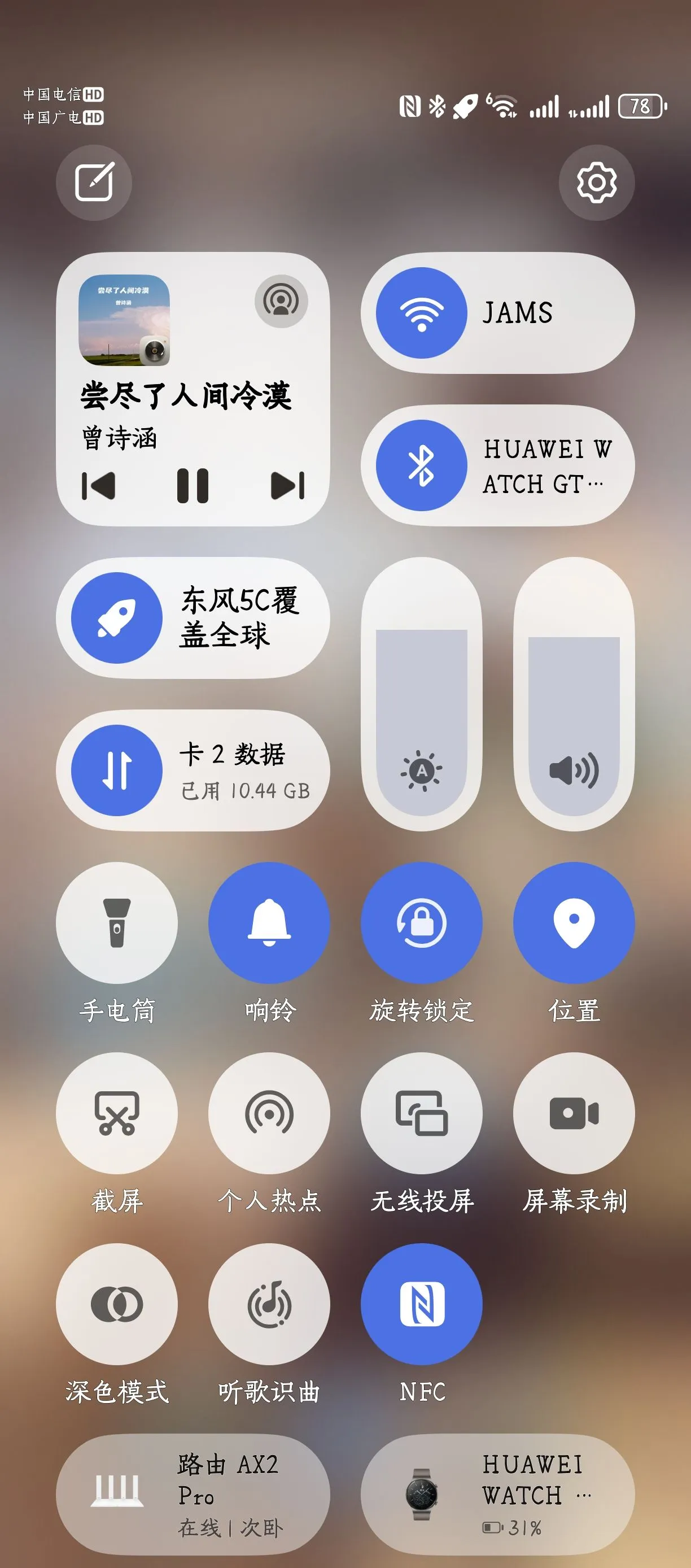This screenshot has width=691, height=1568.
Task: Open the 路由 AX2 Pro device card
Action: [x=193, y=1495]
